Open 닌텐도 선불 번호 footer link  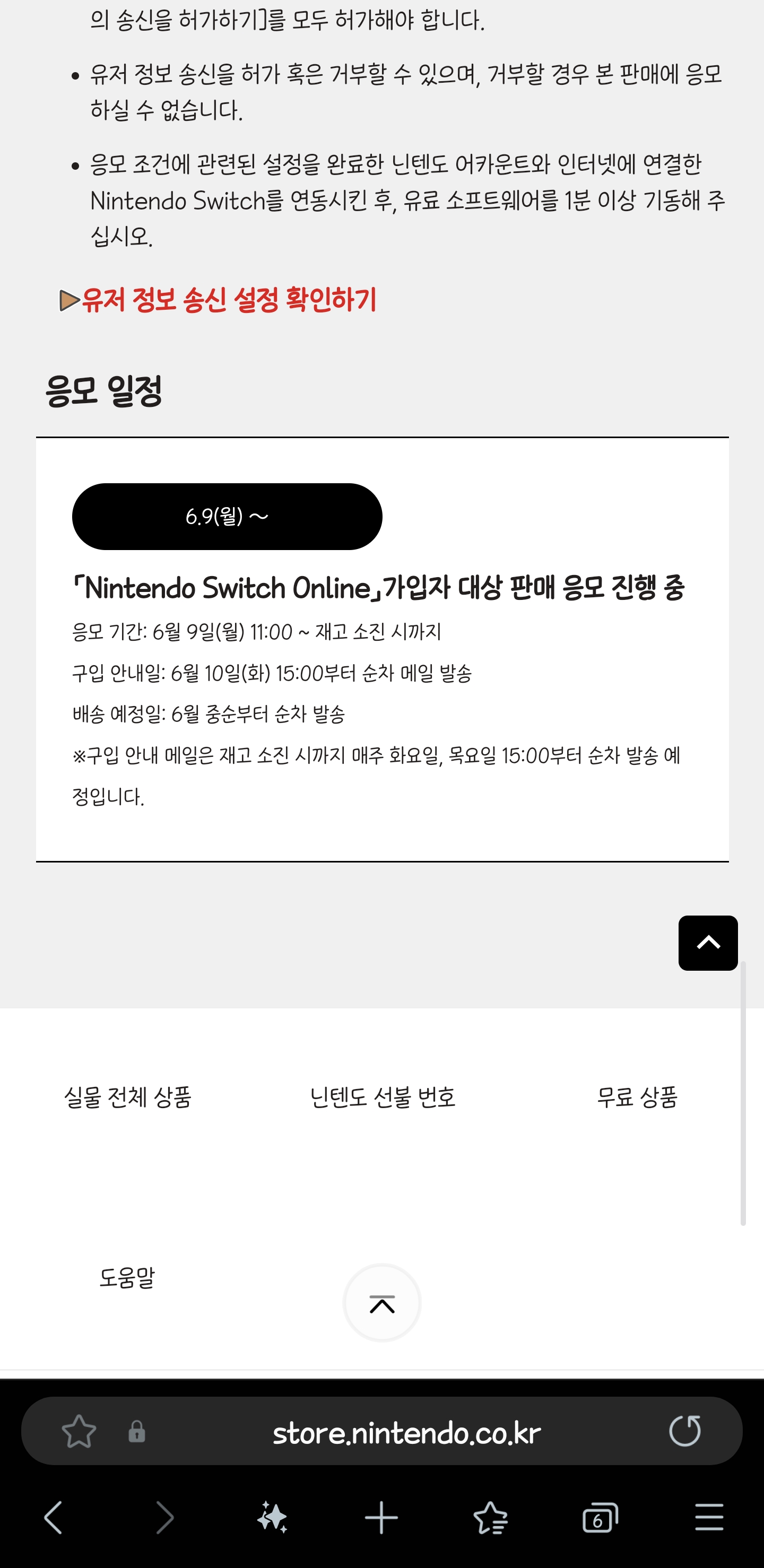[x=383, y=1097]
